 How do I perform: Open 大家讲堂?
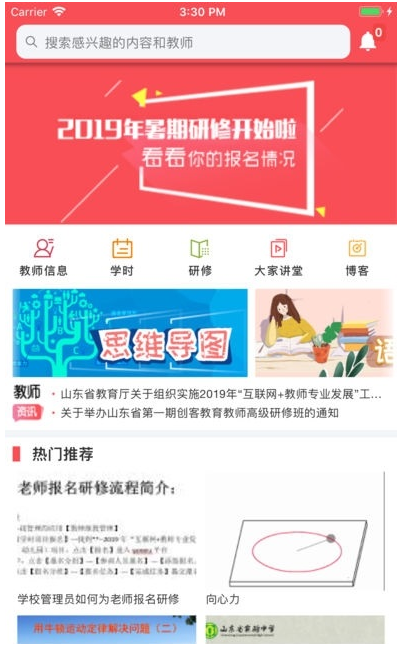coord(278,257)
